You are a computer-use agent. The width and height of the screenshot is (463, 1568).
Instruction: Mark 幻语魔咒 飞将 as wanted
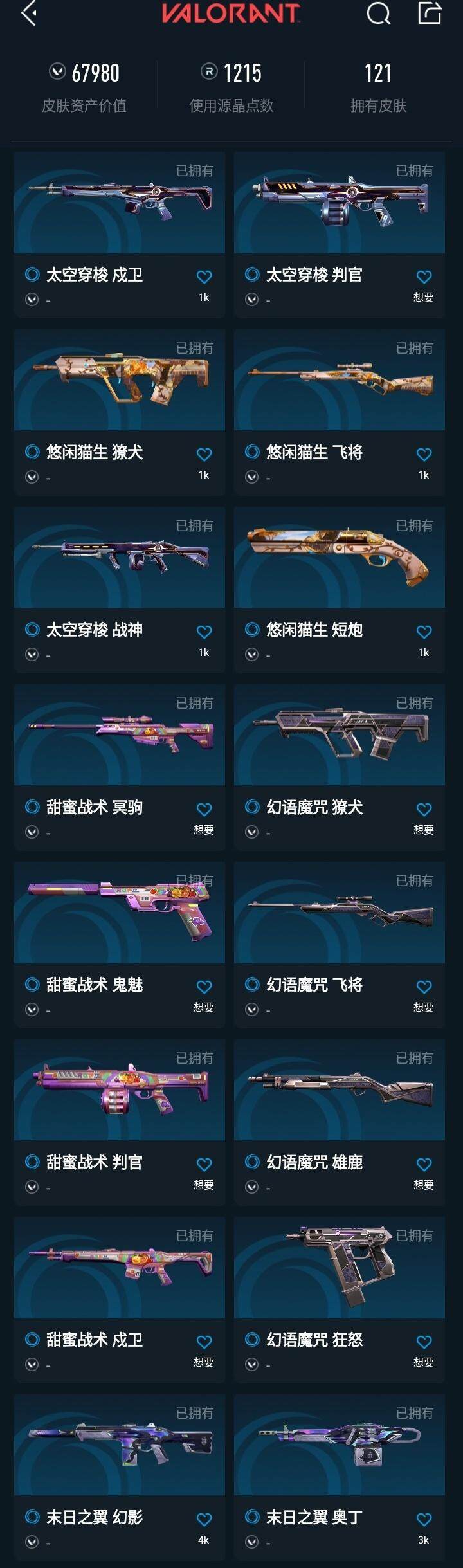pos(424,987)
